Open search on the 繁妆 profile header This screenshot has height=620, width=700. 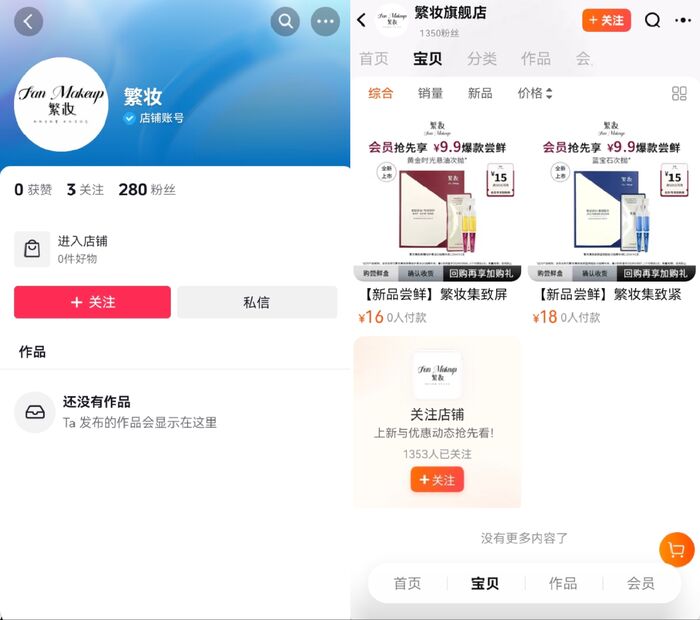[x=285, y=21]
